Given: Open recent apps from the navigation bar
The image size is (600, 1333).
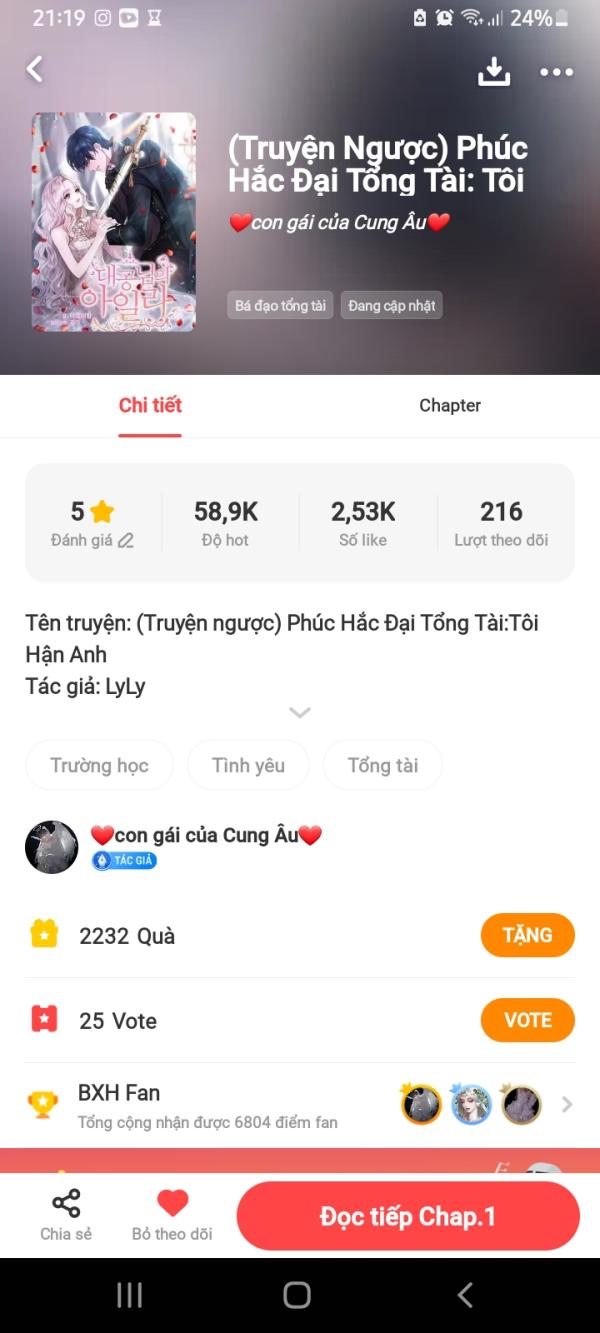Looking at the screenshot, I should coord(130,1295).
